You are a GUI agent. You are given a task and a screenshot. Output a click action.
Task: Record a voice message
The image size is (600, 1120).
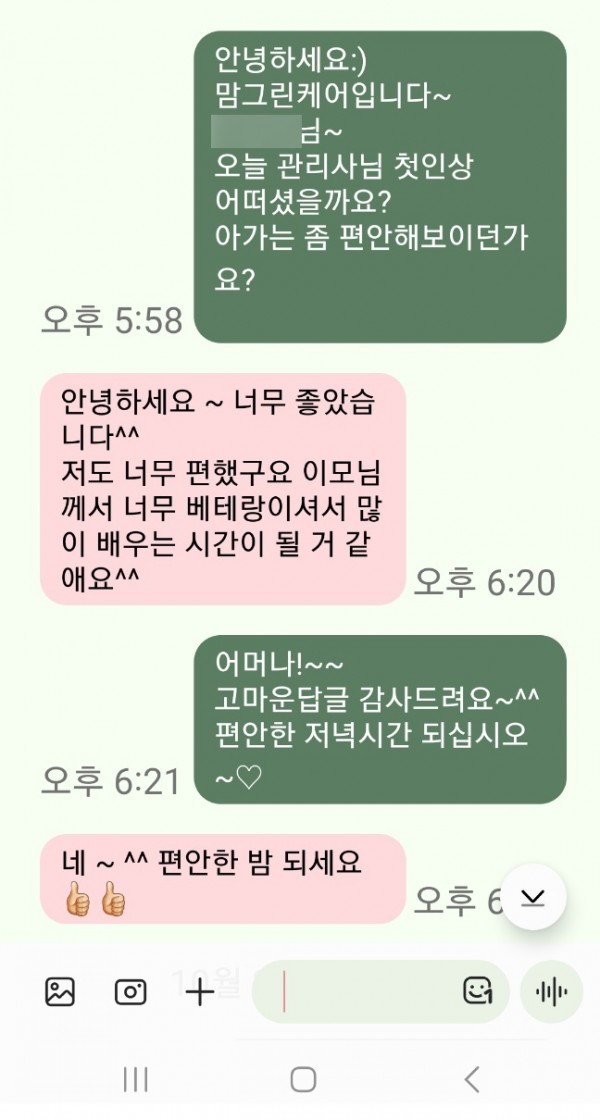551,992
